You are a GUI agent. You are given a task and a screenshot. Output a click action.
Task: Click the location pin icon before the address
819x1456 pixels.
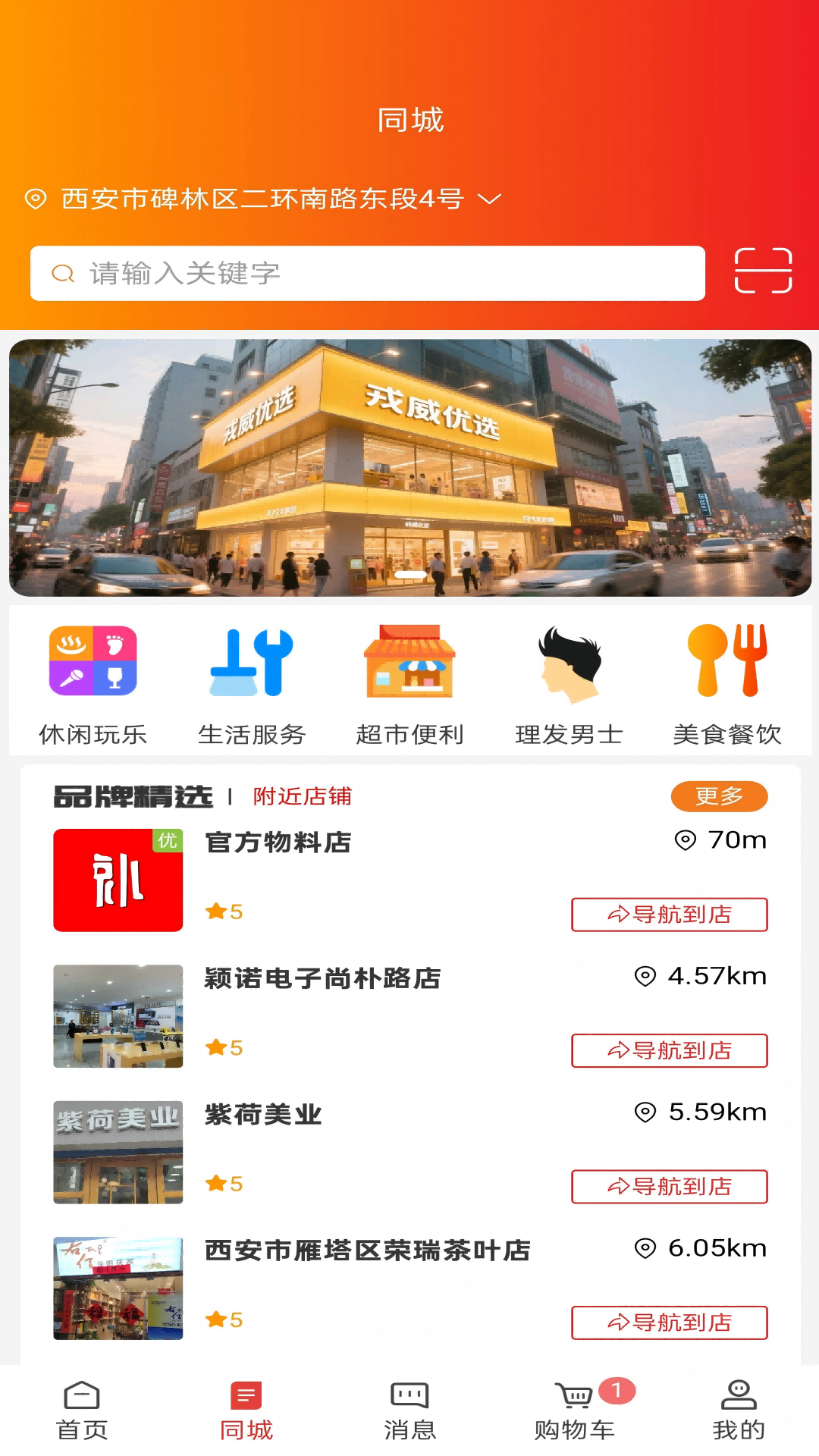click(x=36, y=199)
